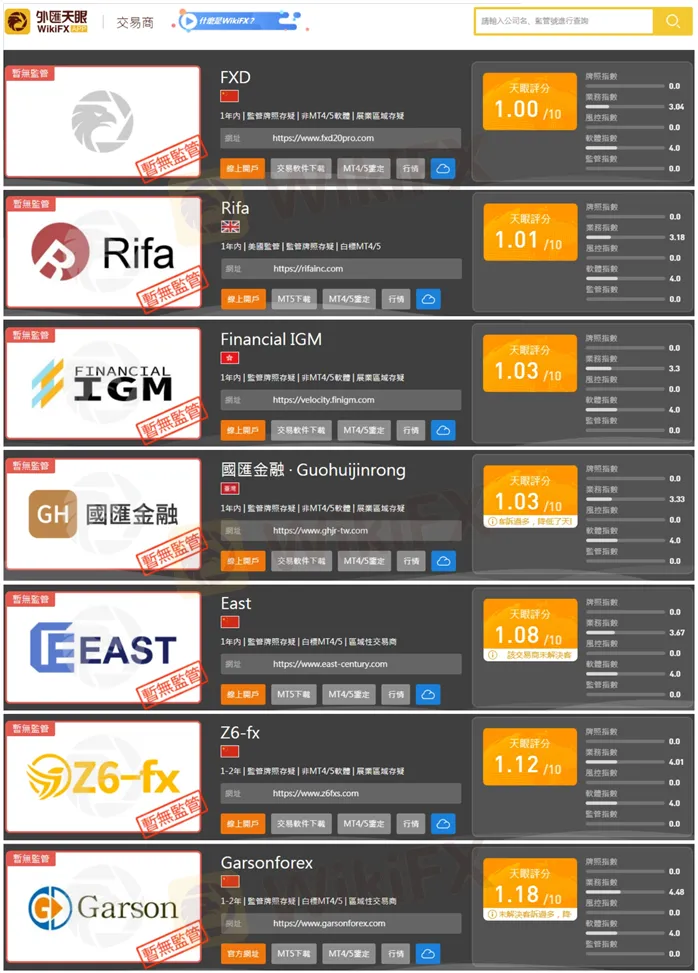The image size is (698, 973).
Task: Tap 交易軟件下載 under Z6-fx
Action: coord(301,824)
